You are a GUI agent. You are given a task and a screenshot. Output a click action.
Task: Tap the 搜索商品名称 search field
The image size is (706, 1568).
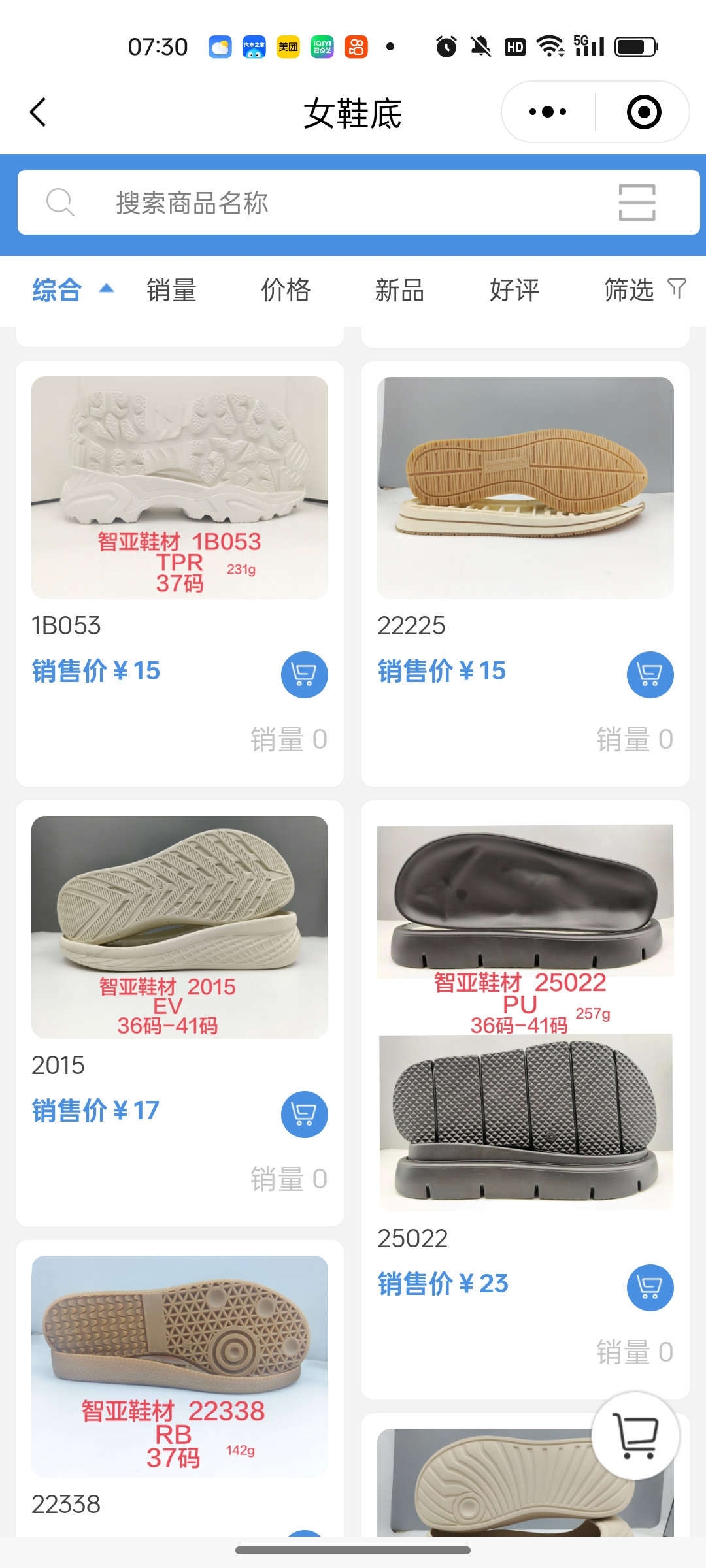coord(327,203)
